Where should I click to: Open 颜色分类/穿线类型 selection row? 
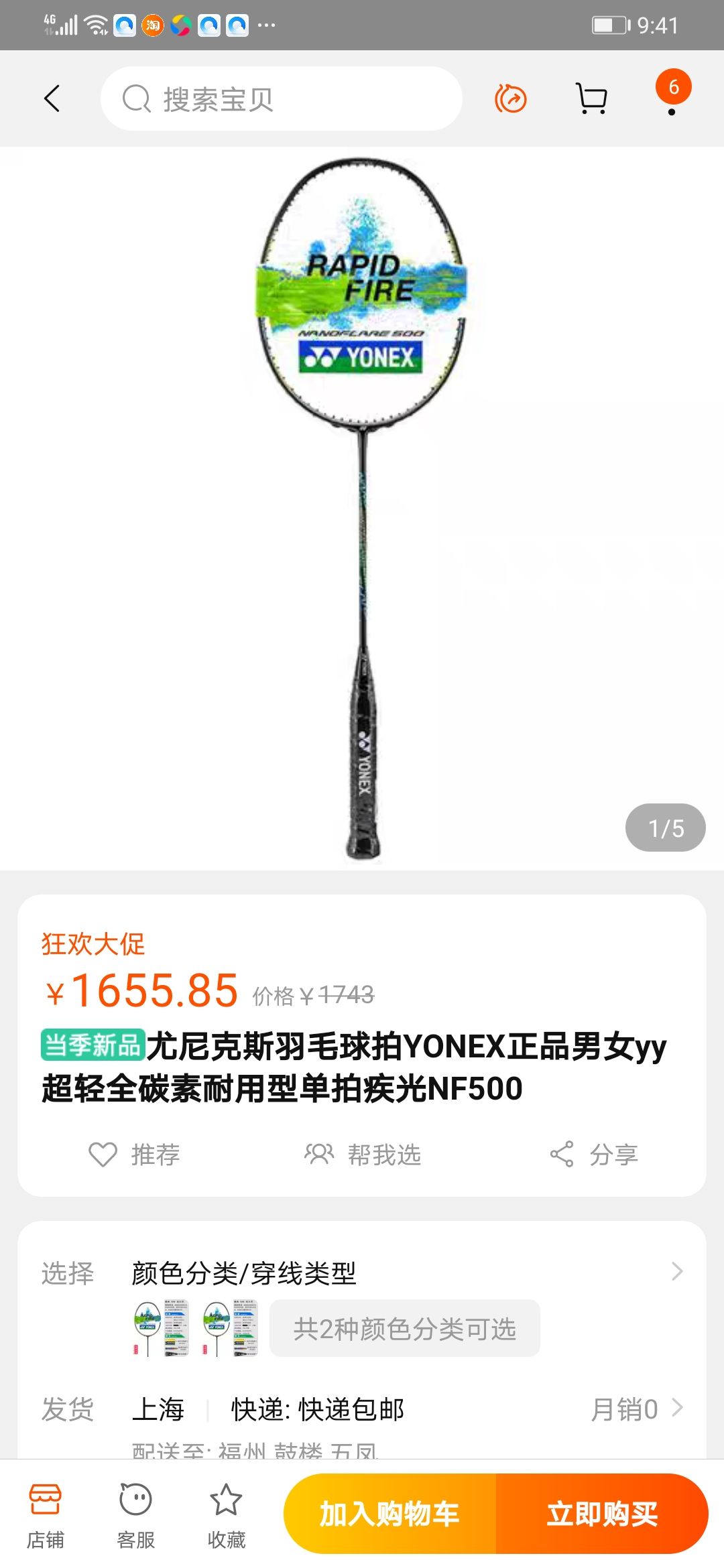pos(362,1272)
